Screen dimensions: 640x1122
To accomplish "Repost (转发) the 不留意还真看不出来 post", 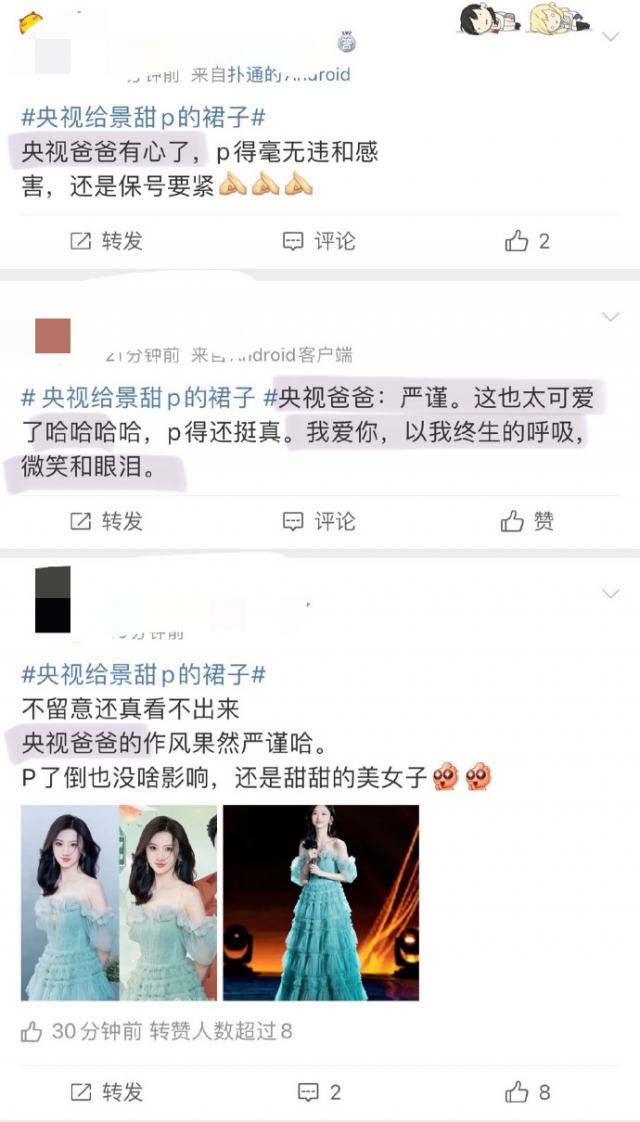I will coord(107,1092).
